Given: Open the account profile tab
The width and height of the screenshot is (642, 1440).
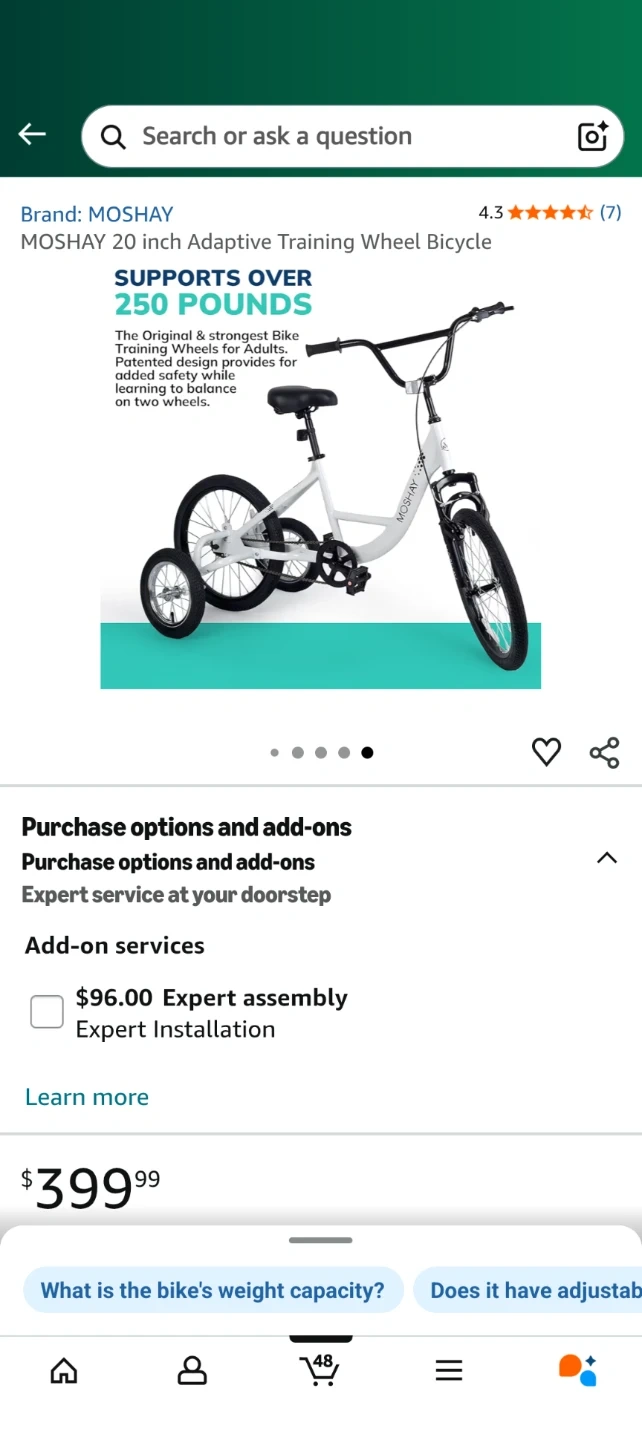Looking at the screenshot, I should tap(192, 1370).
